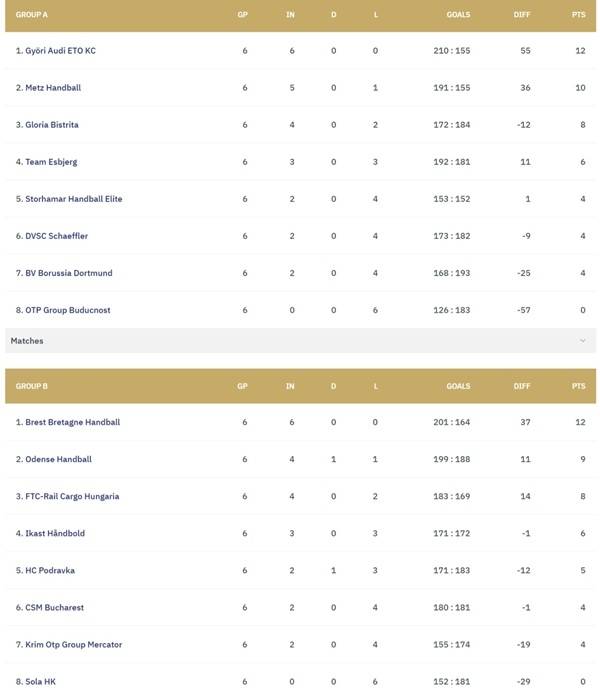Viewport: 600px width, 698px height.
Task: Expand the Matches section under Group A
Action: coord(582,341)
